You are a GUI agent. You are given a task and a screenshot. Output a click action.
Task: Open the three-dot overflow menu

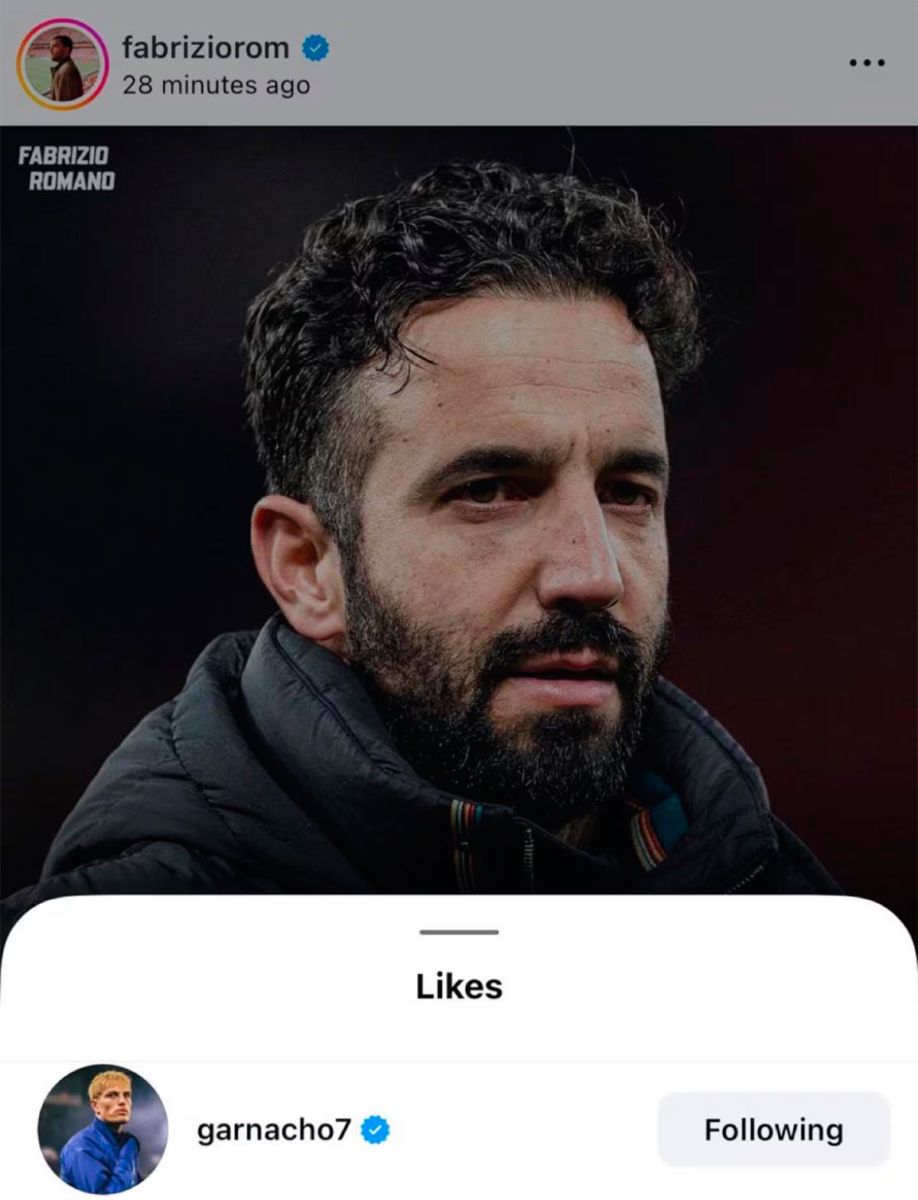866,62
